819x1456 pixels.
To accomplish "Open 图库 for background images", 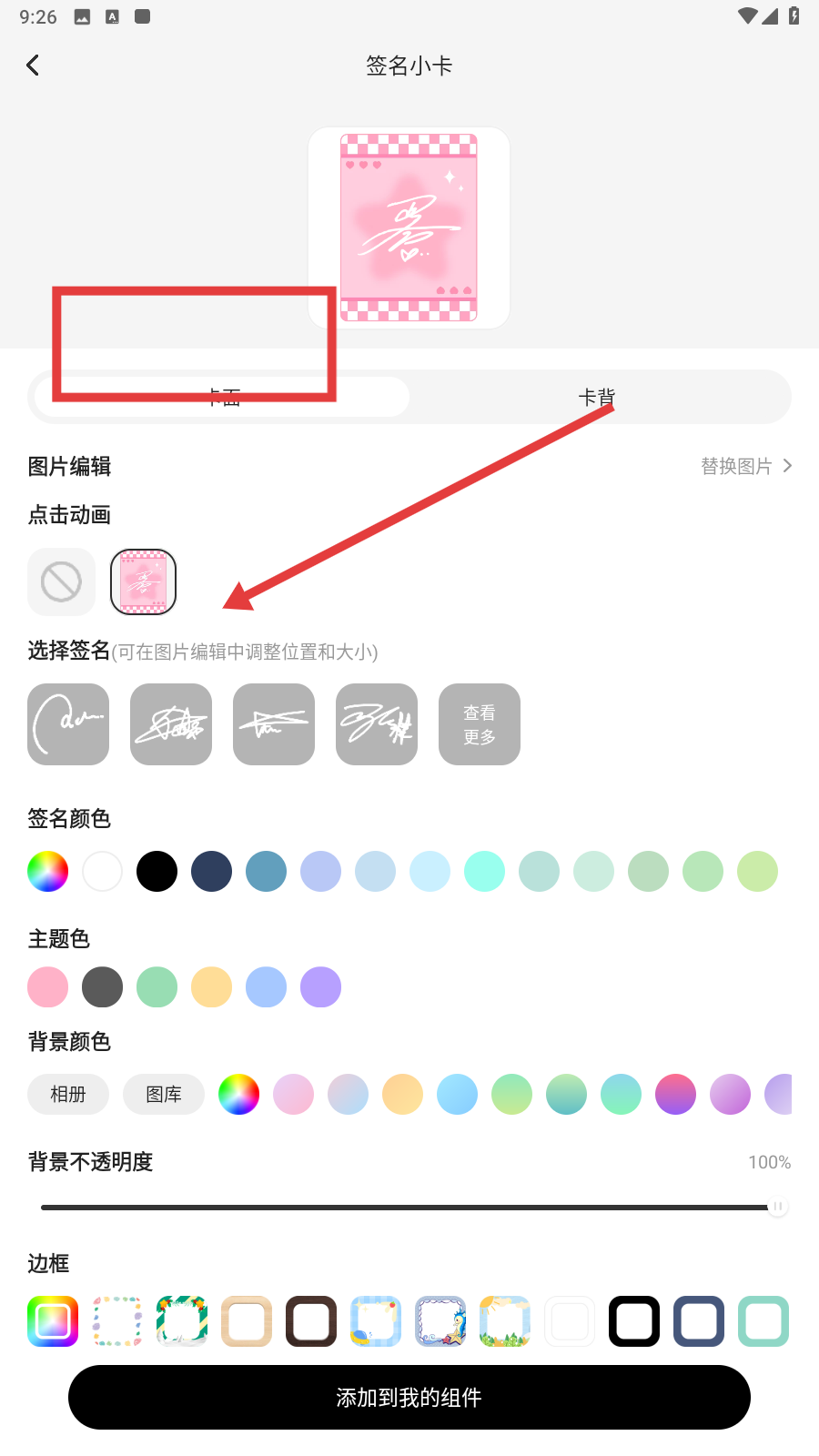I will coord(164,1094).
